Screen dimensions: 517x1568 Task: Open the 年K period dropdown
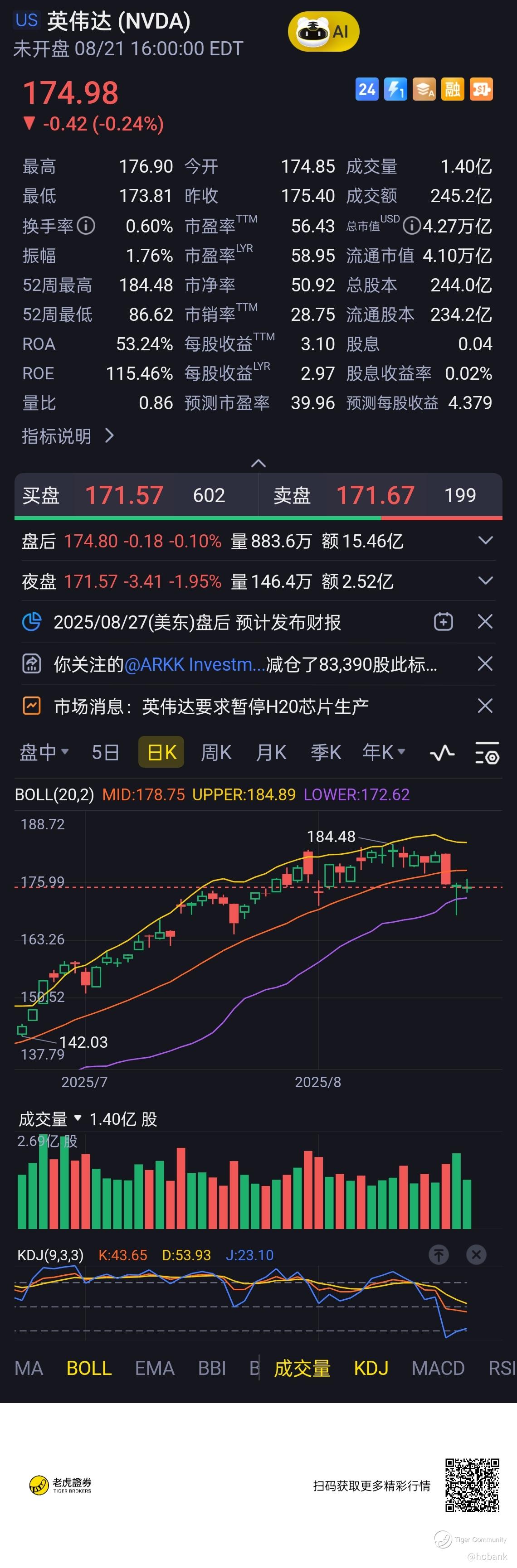[x=384, y=752]
